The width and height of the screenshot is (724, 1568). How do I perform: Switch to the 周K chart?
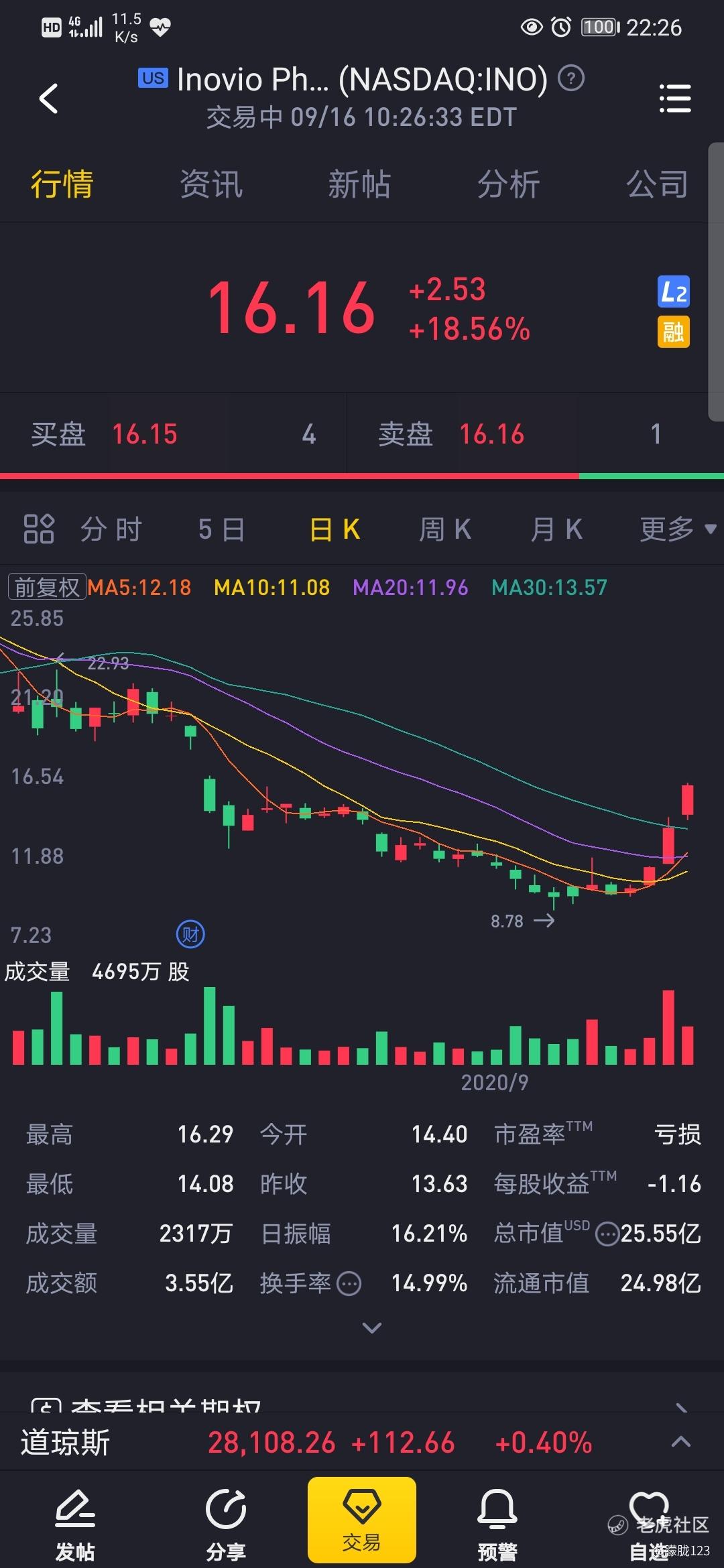445,529
